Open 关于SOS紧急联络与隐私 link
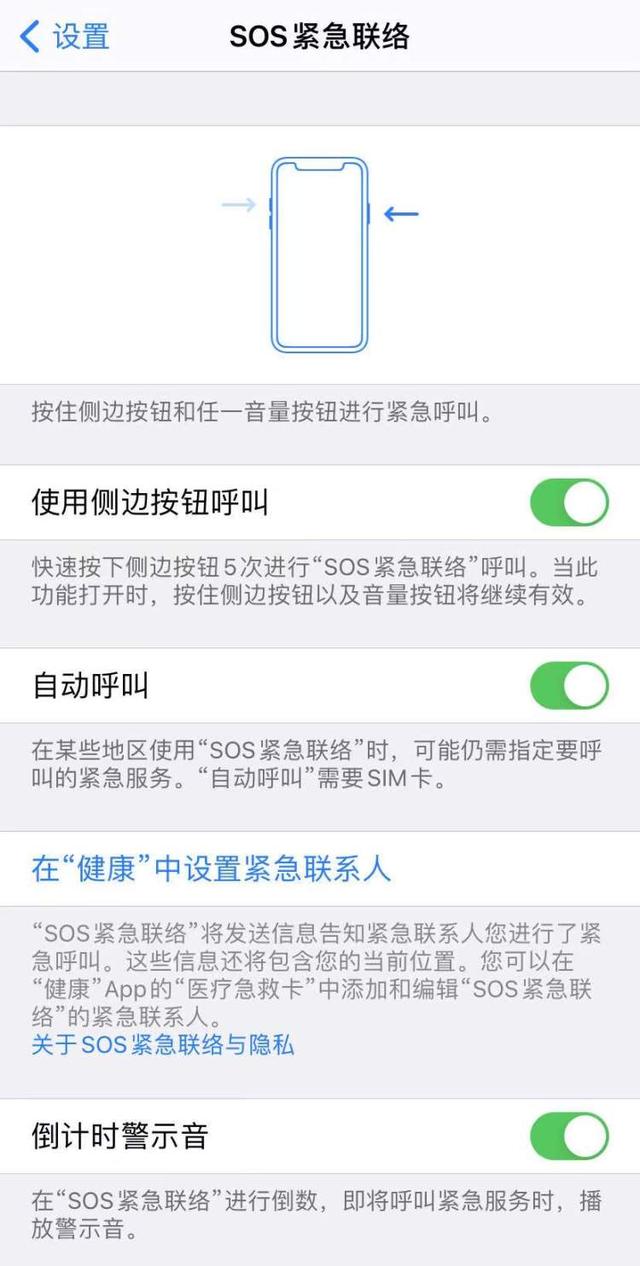 click(x=163, y=1045)
